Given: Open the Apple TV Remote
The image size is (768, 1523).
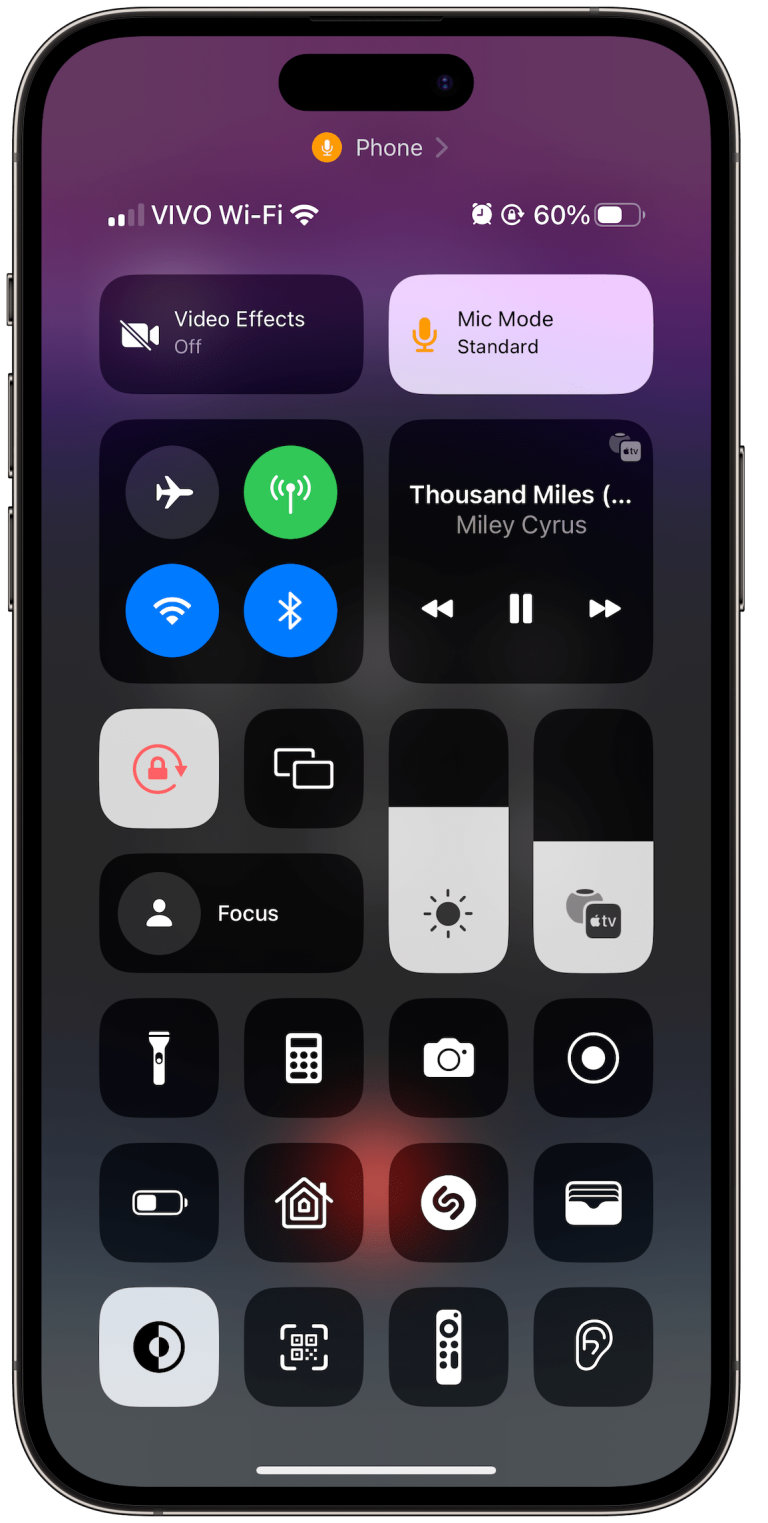Looking at the screenshot, I should point(448,1347).
